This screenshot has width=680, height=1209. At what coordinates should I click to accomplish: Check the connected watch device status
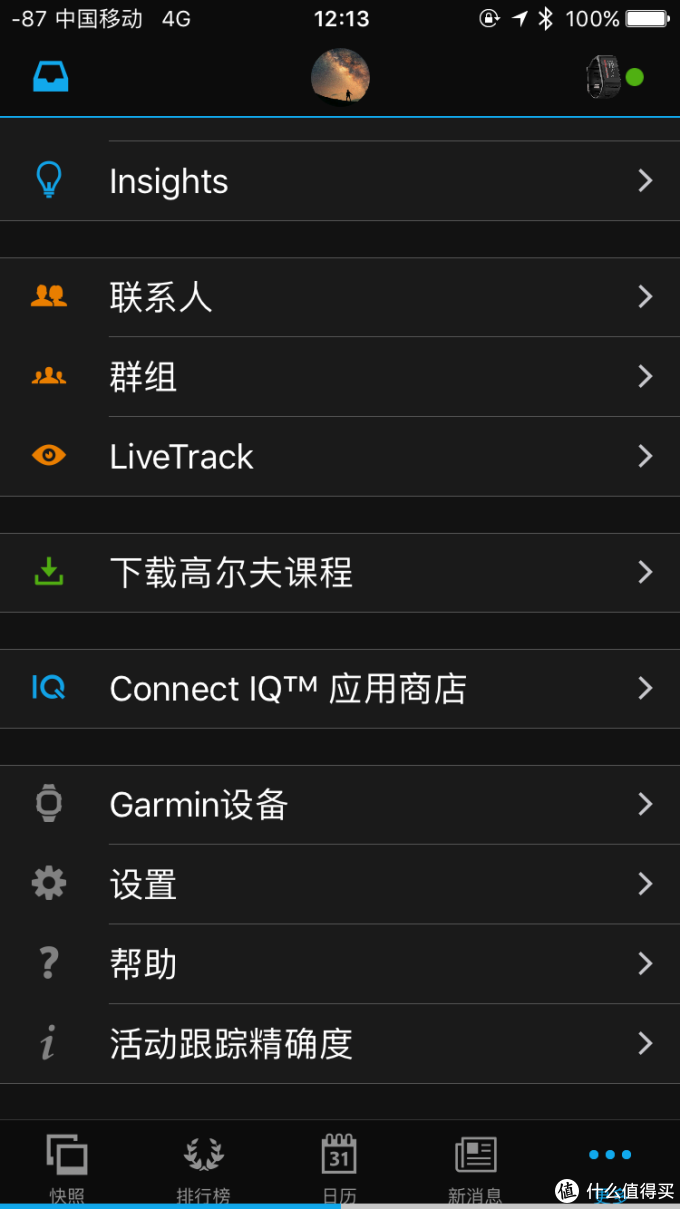click(613, 77)
